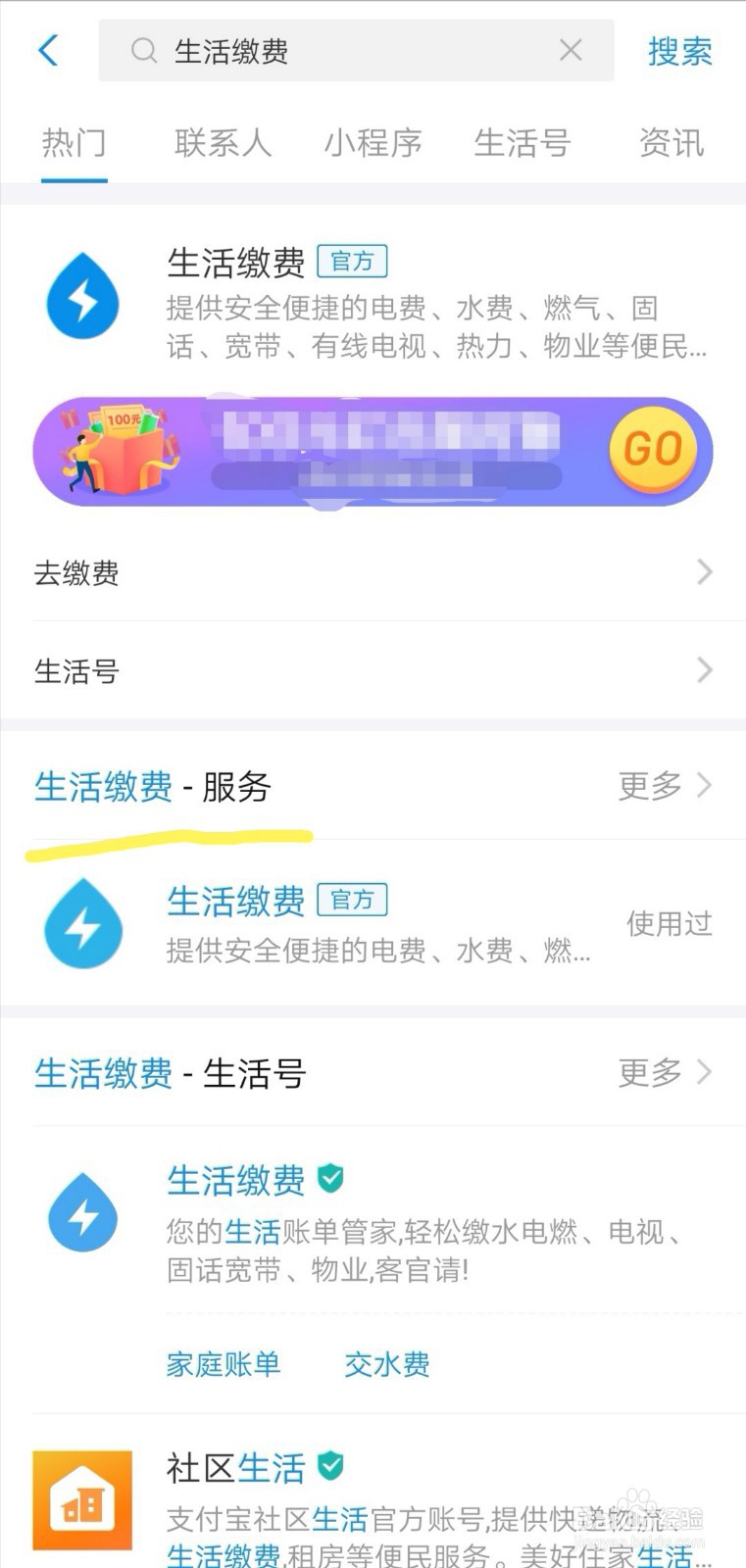Open 更多 for 生活缴费 - 服务
Image resolution: width=746 pixels, height=1568 pixels.
click(665, 786)
